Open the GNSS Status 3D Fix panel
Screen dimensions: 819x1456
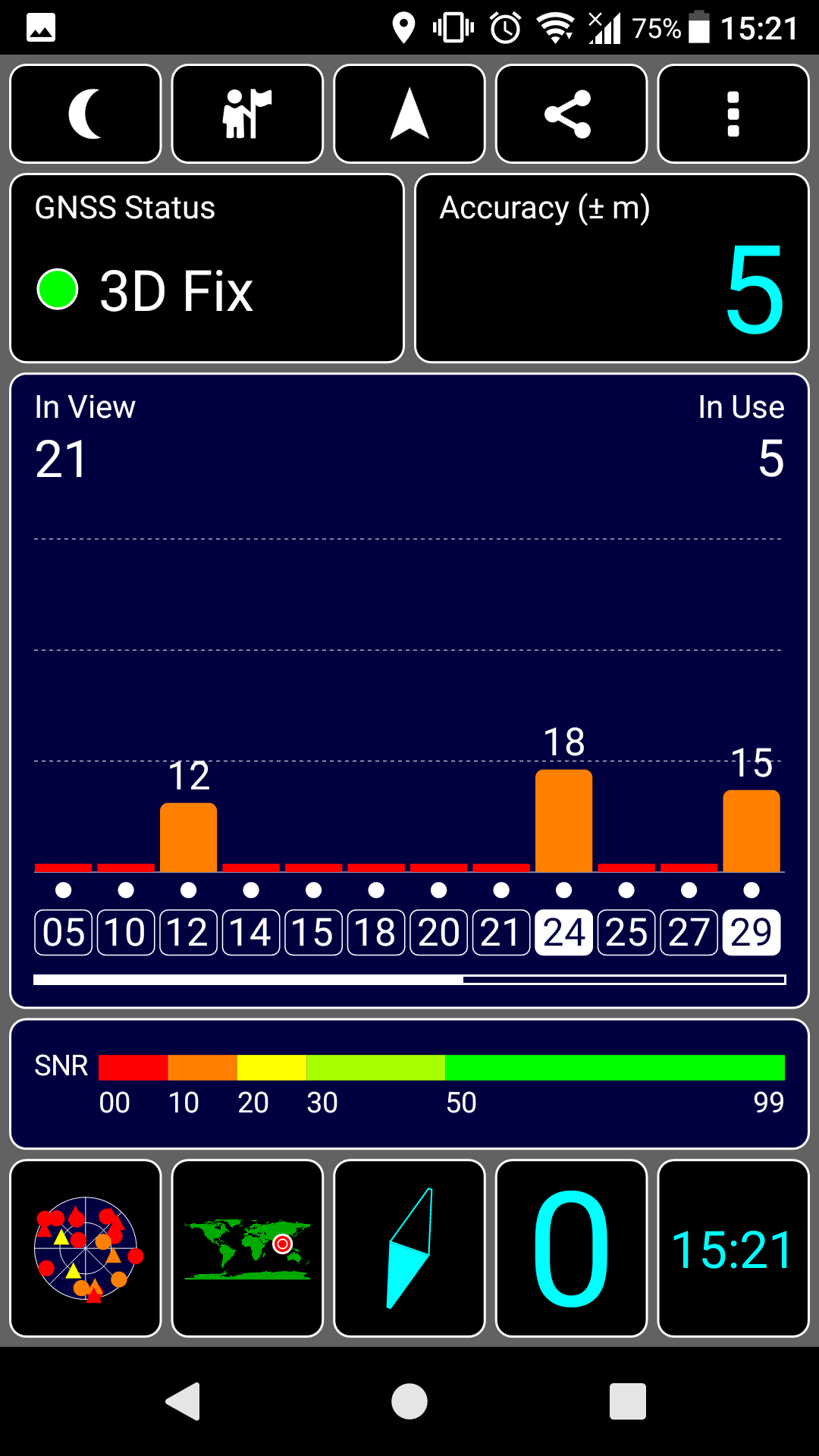[206, 268]
